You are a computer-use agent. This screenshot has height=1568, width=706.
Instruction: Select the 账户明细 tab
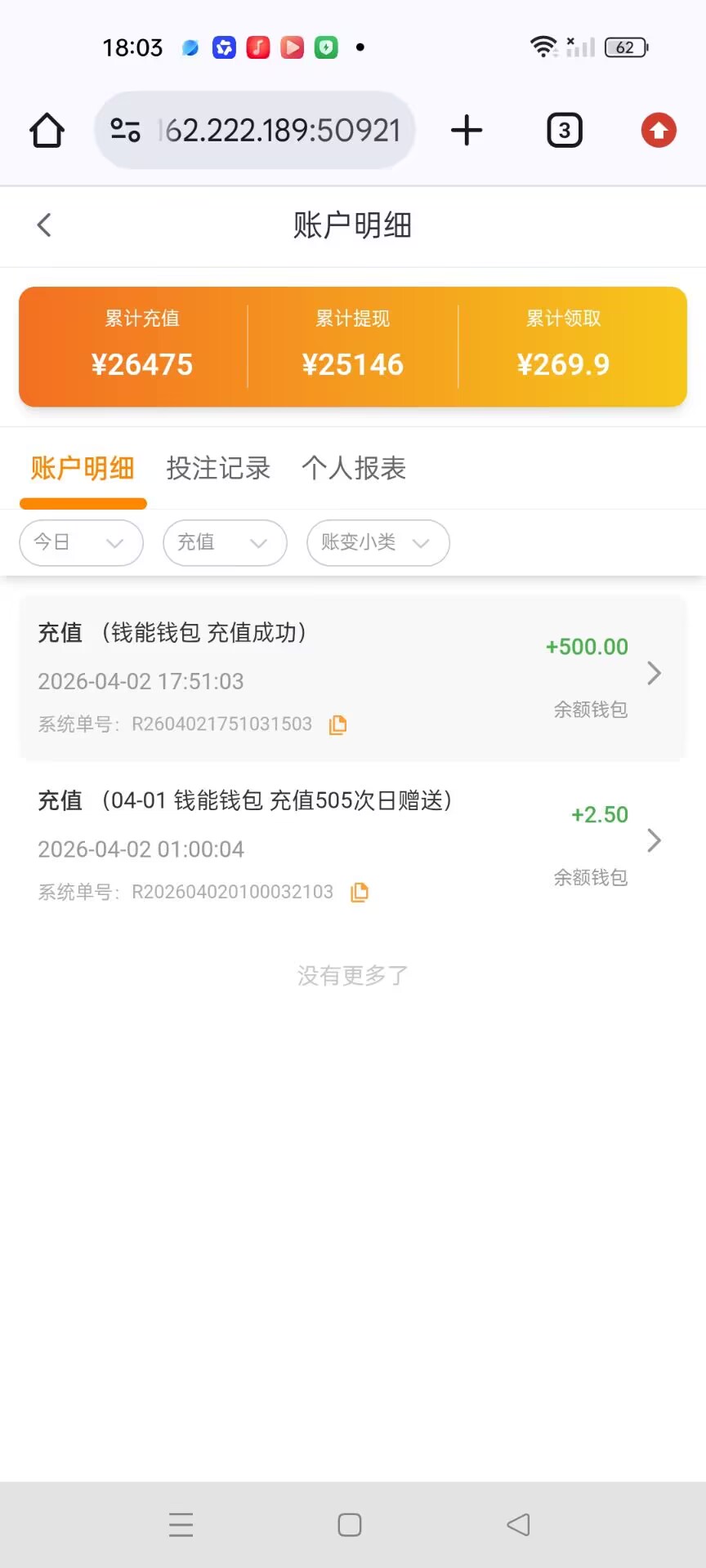(x=83, y=469)
